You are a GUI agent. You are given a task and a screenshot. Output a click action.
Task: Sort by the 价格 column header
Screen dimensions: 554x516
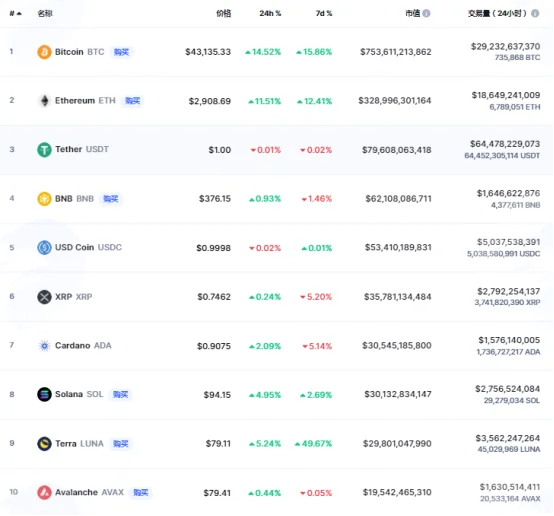(224, 13)
